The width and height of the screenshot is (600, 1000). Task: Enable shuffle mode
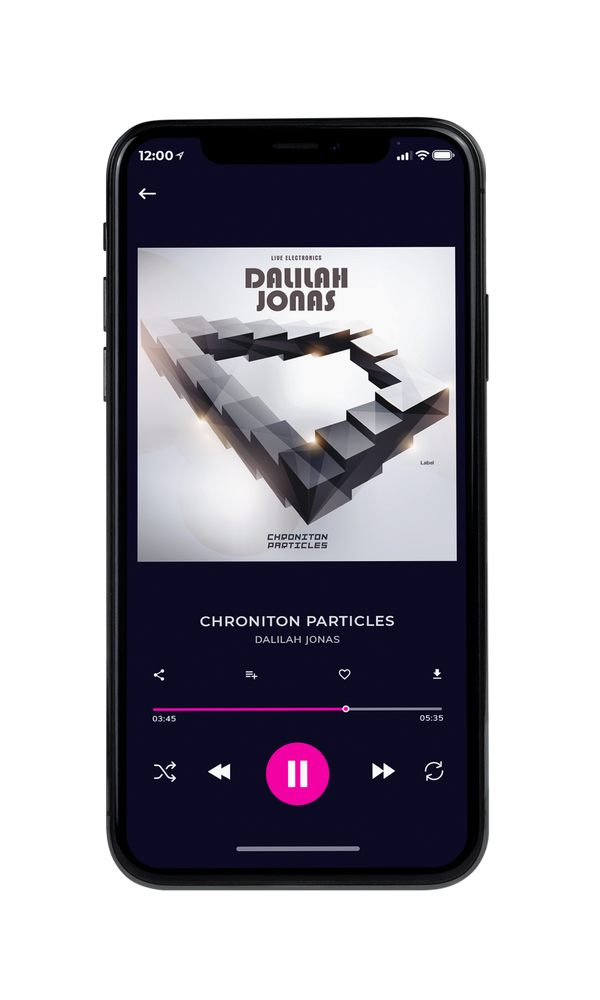[x=165, y=772]
